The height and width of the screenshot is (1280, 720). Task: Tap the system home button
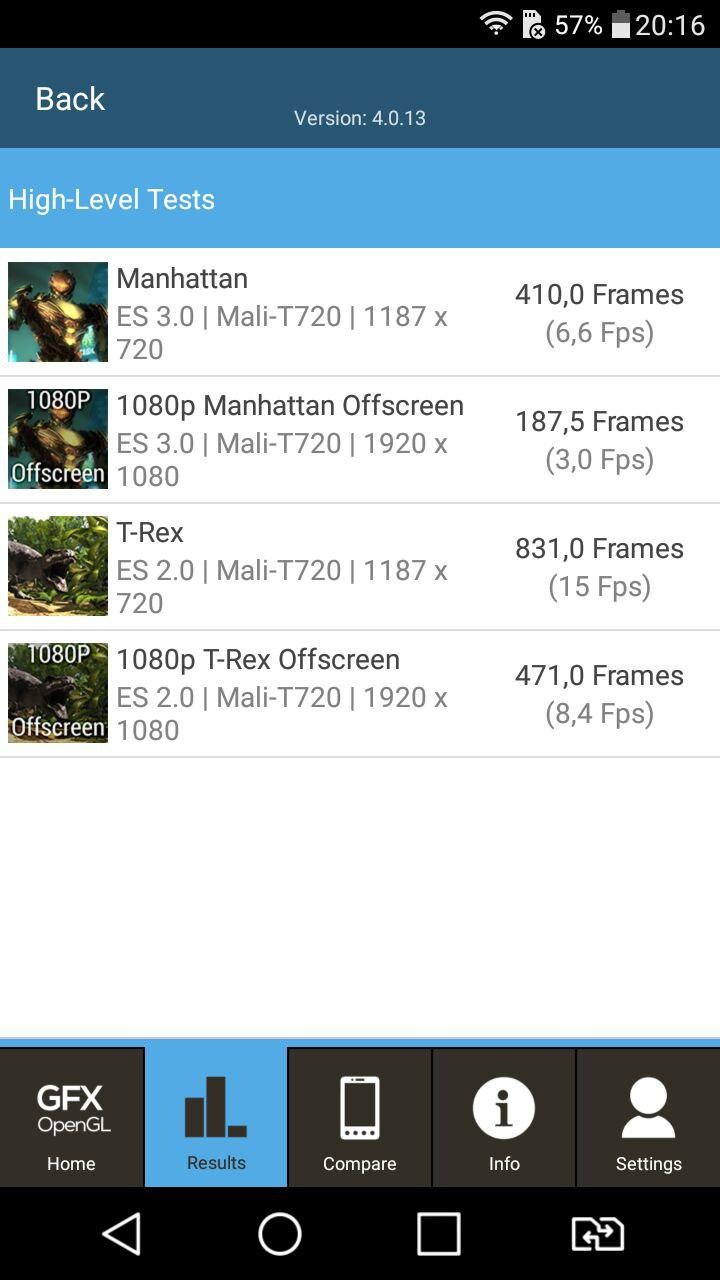pos(280,1234)
